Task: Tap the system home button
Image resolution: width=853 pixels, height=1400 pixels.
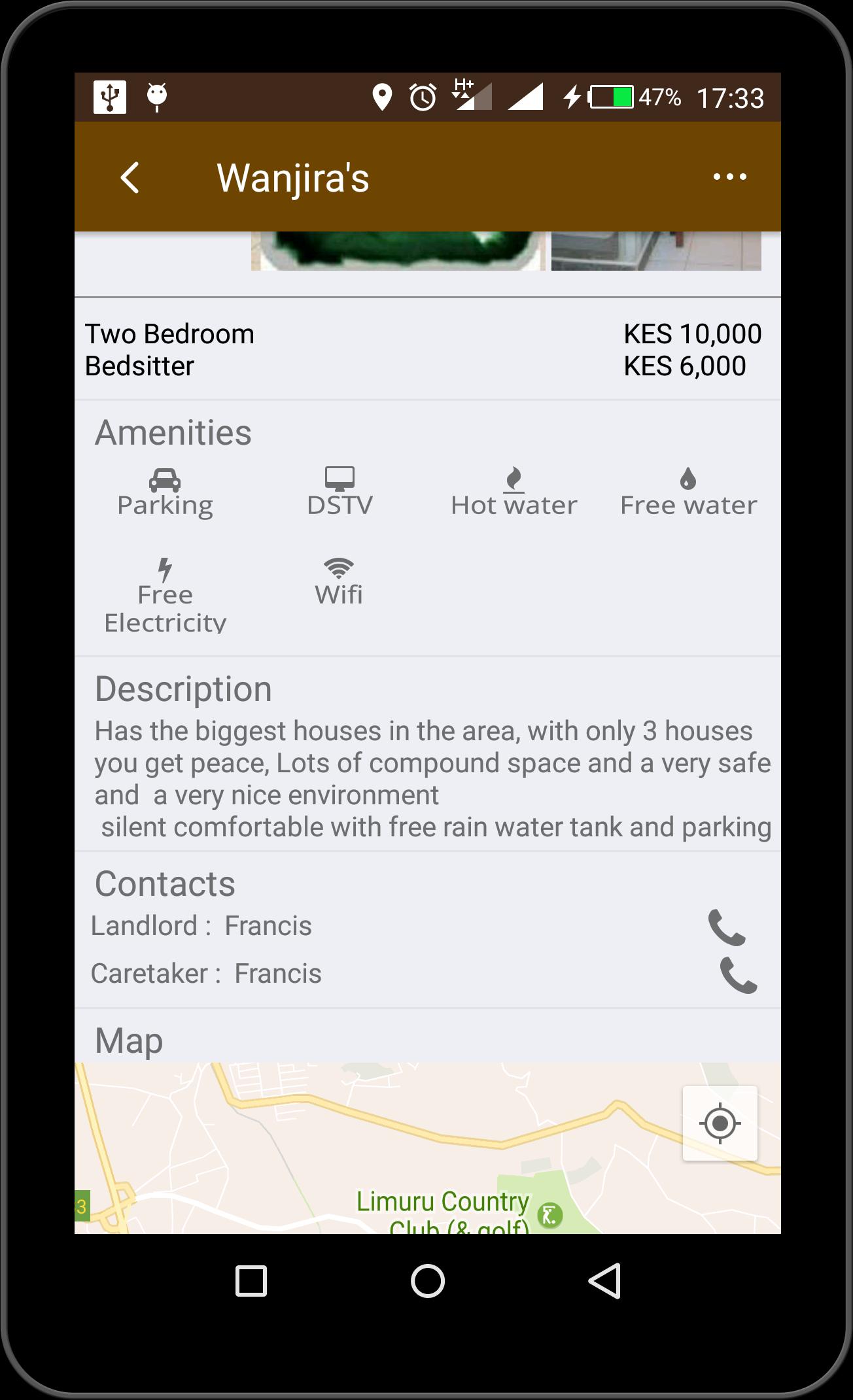Action: [427, 1280]
